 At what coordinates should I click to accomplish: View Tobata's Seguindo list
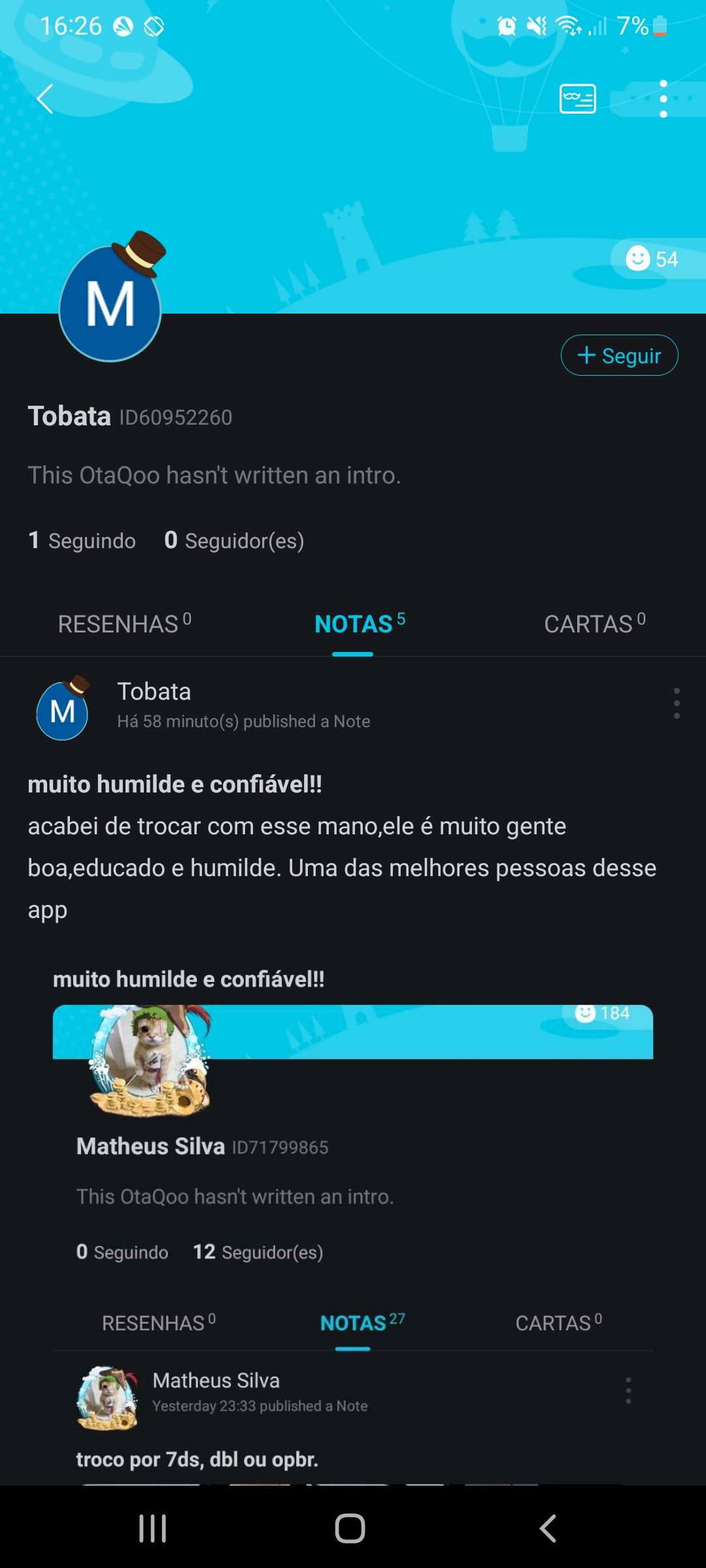(x=82, y=541)
